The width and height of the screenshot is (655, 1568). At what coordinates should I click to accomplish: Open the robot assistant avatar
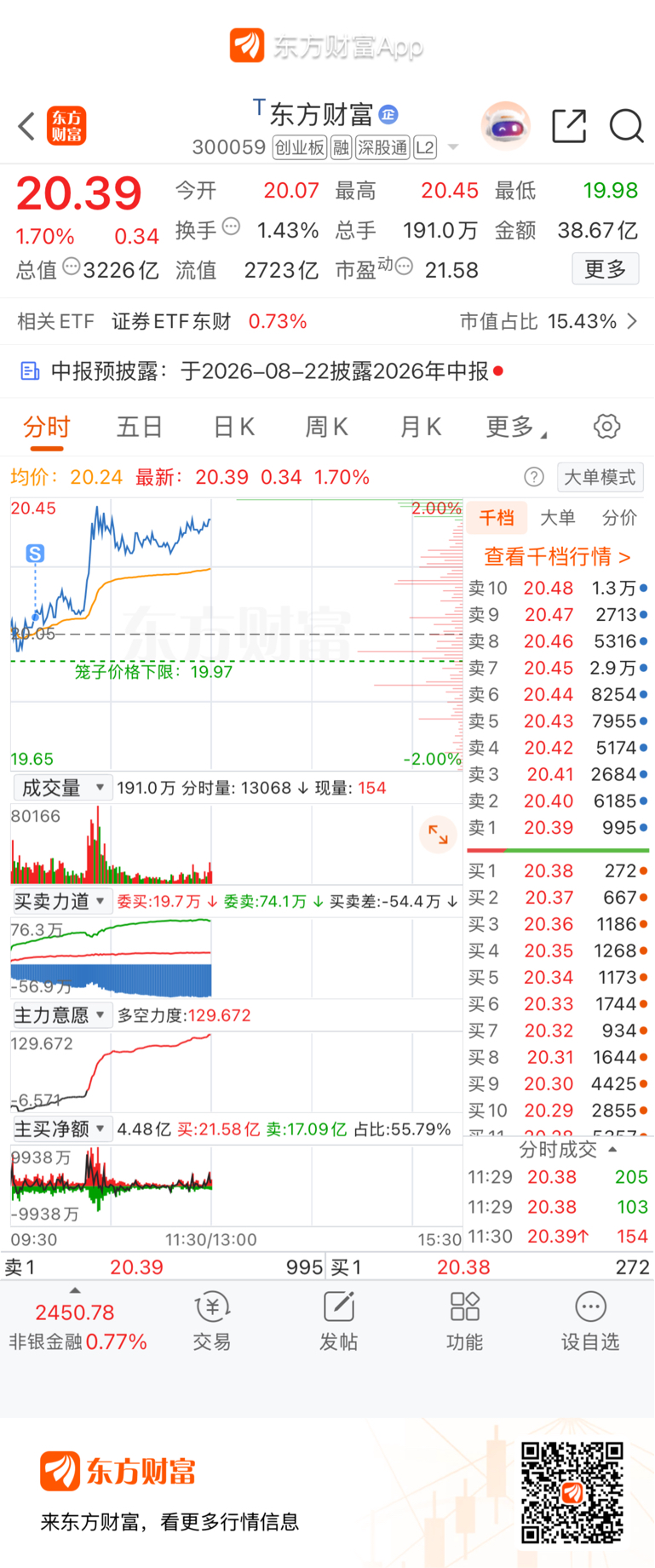pos(506,126)
